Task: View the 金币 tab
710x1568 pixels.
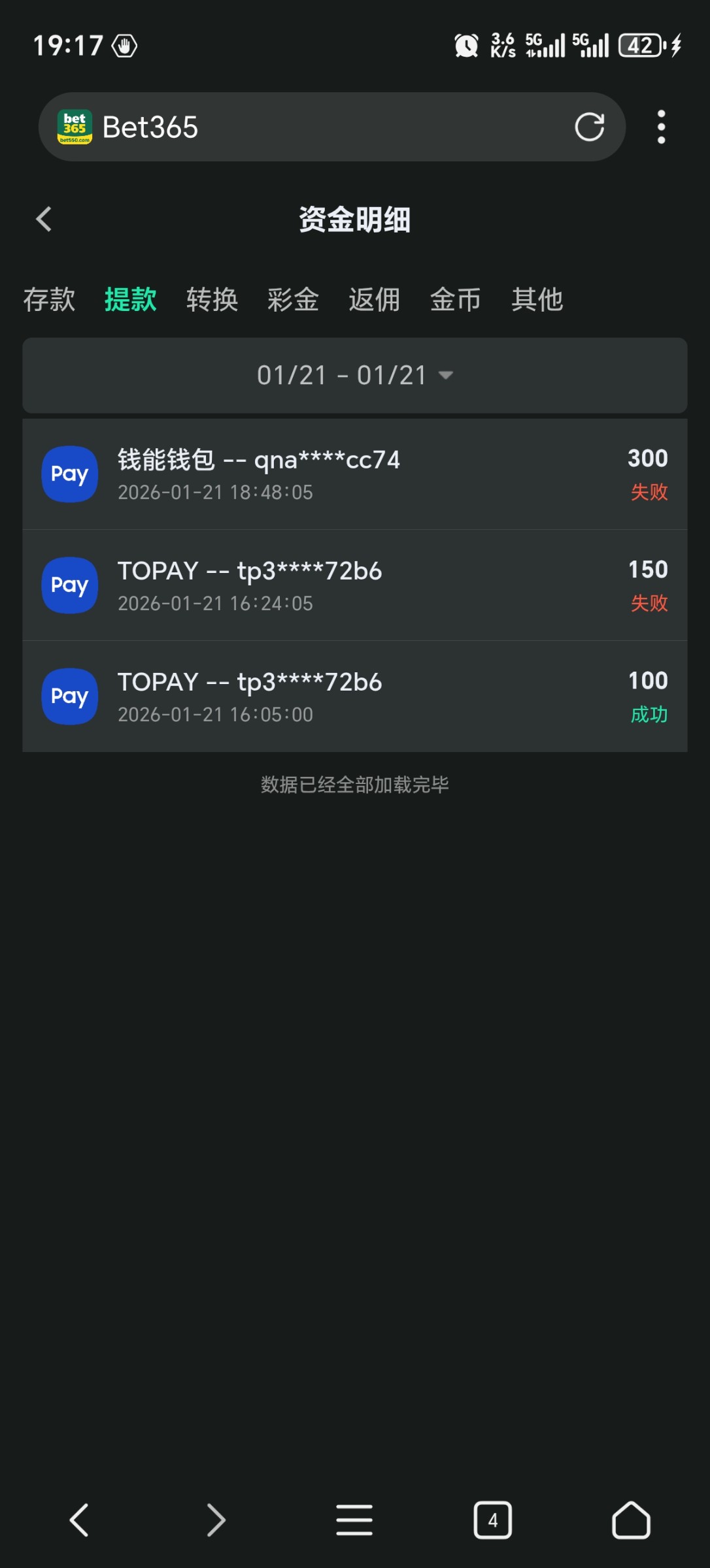Action: coord(456,300)
